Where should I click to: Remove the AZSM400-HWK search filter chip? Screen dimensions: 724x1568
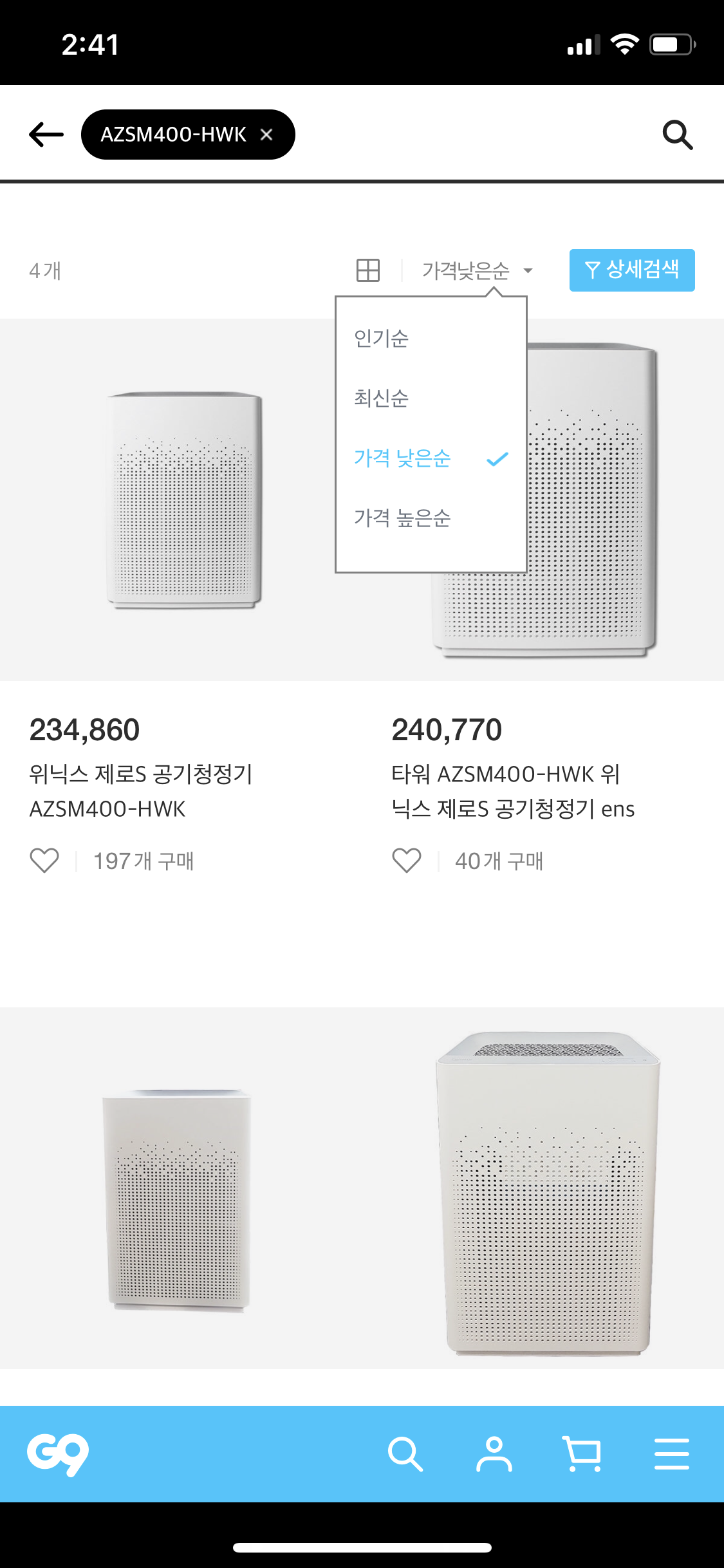coord(266,133)
